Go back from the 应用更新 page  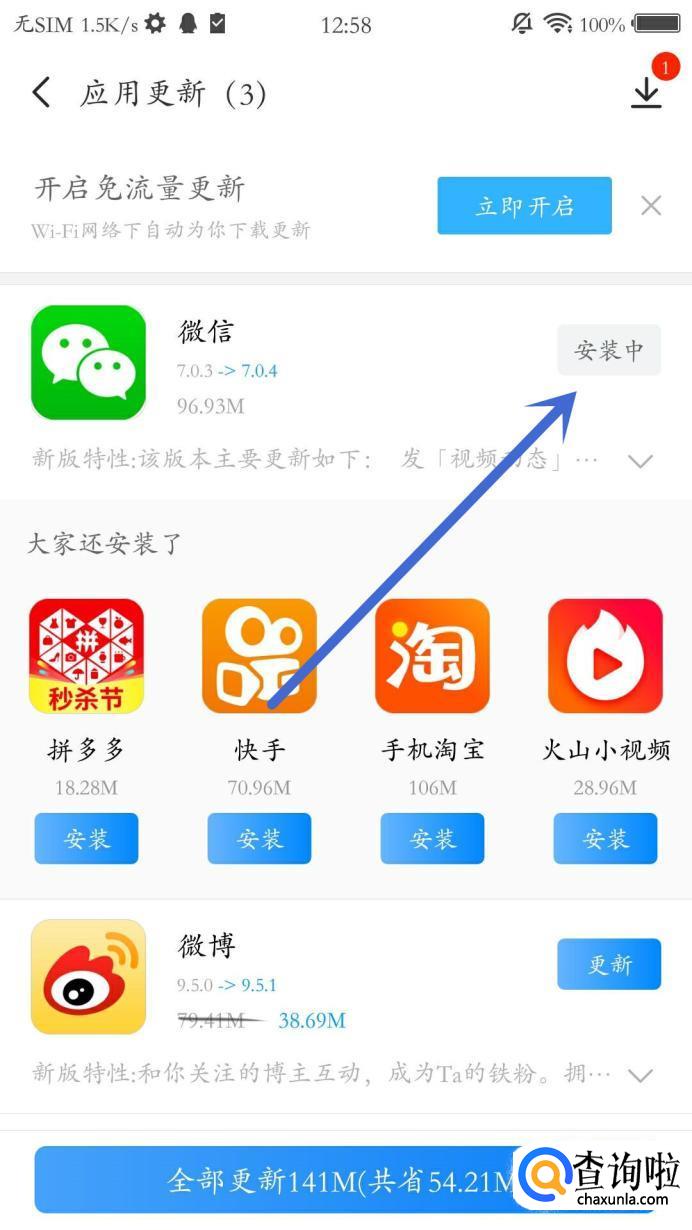click(x=41, y=93)
